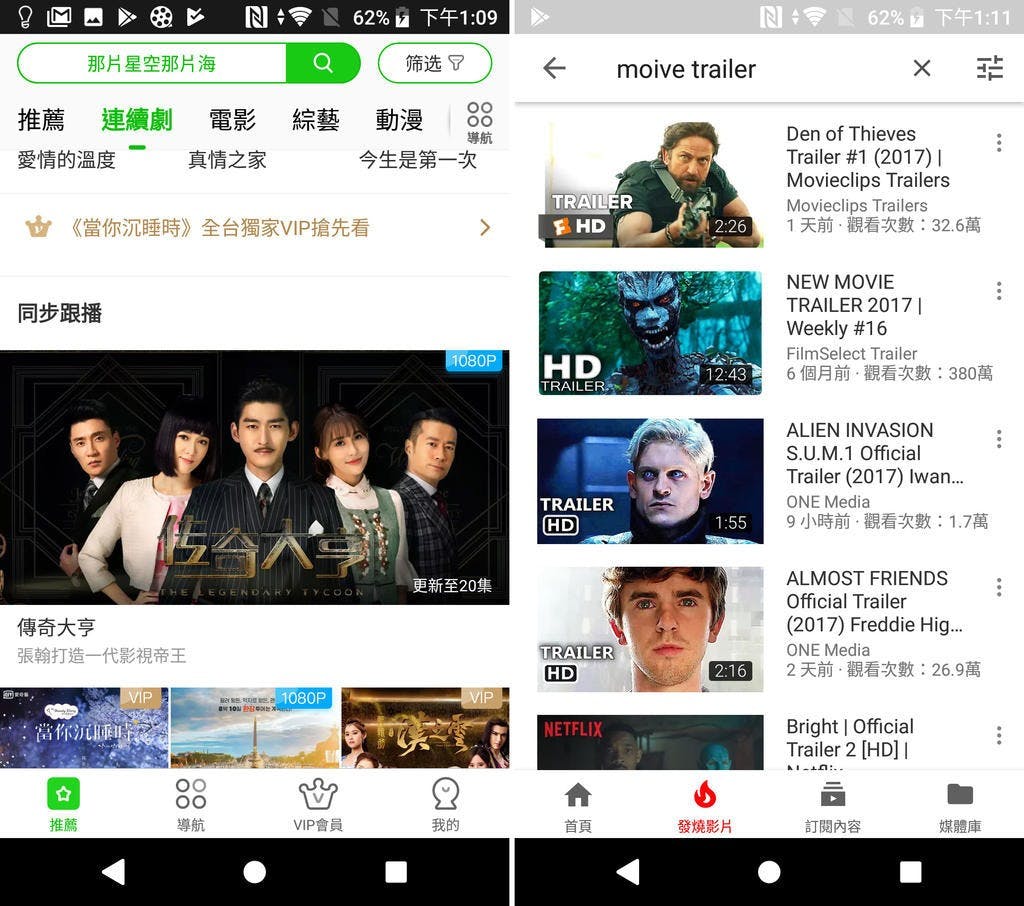Switch to the 電影 tab
1024x906 pixels.
pyautogui.click(x=232, y=120)
